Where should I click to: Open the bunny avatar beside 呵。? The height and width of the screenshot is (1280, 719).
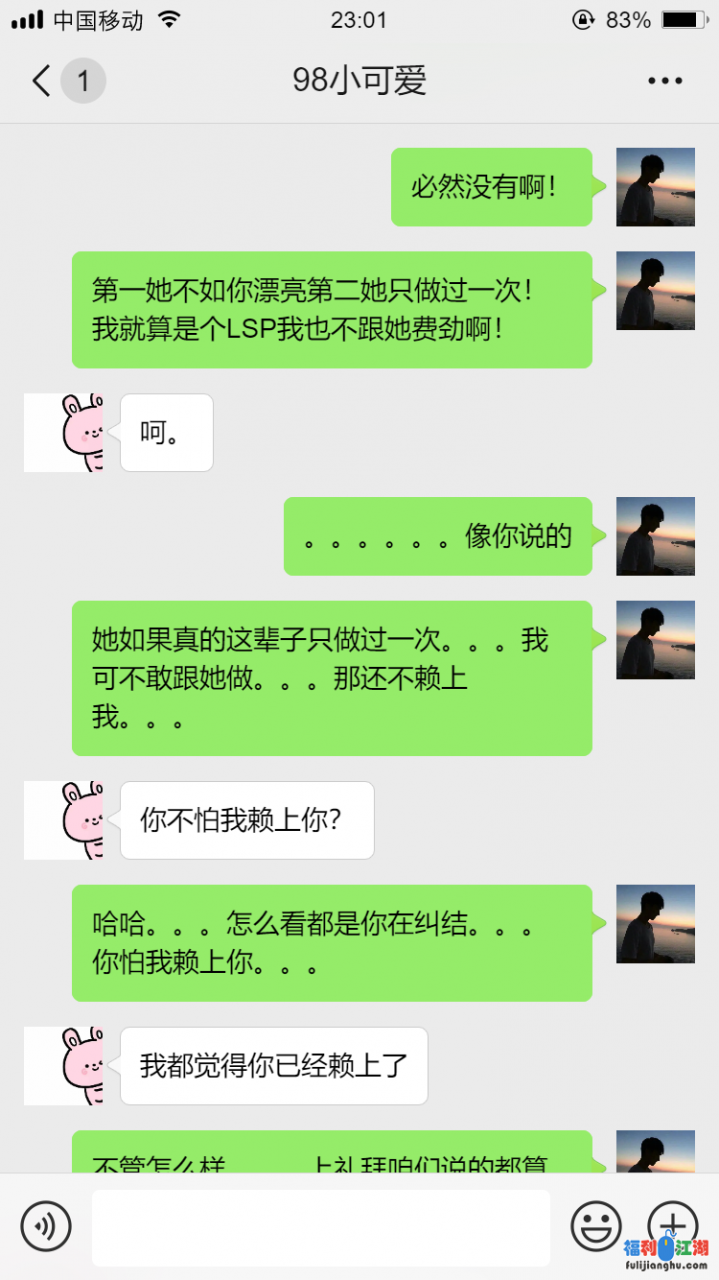[64, 432]
